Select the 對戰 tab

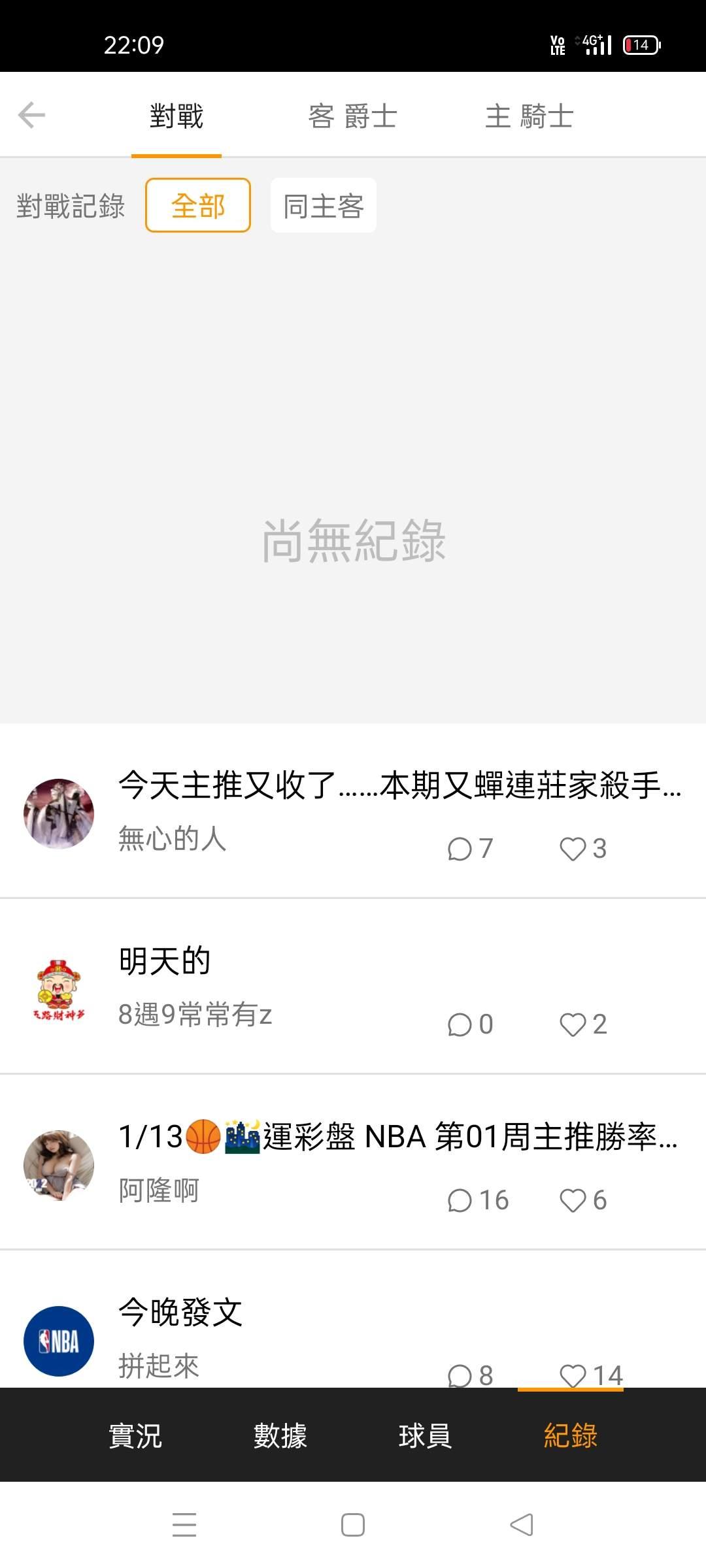pos(176,117)
